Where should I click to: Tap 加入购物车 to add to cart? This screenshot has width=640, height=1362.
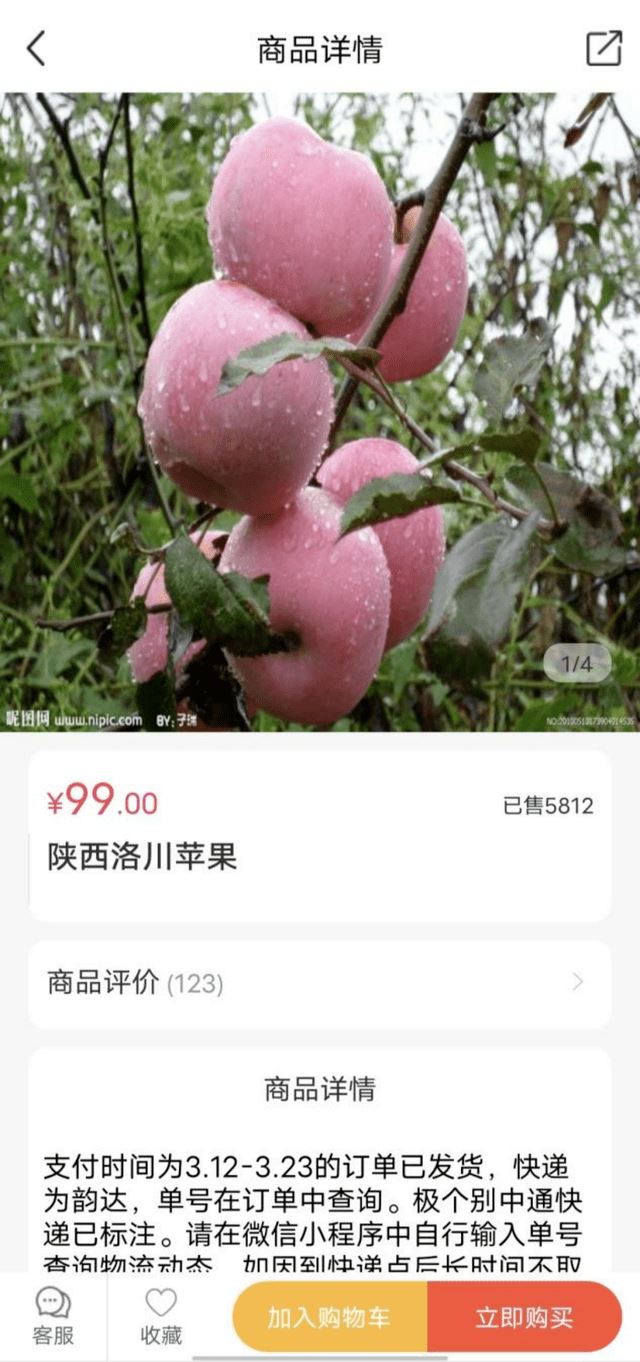coord(329,1317)
